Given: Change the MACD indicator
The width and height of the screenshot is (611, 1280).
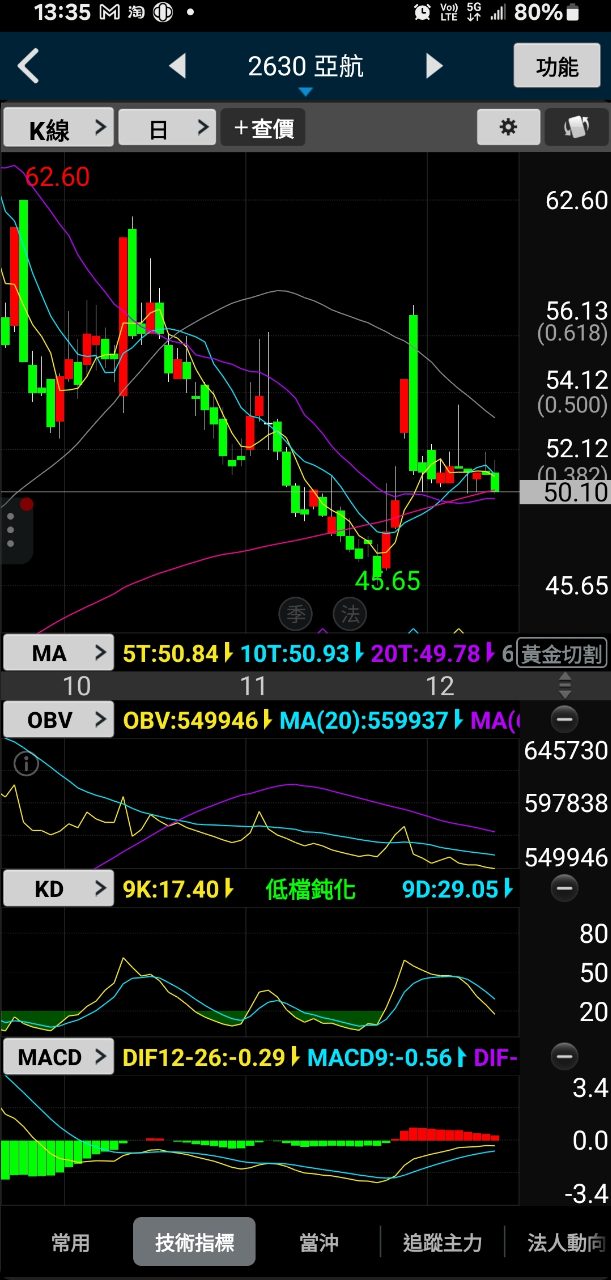Looking at the screenshot, I should [x=57, y=1057].
